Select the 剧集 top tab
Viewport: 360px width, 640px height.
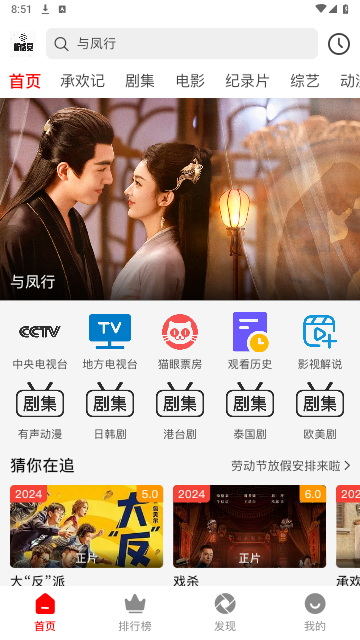tap(140, 81)
